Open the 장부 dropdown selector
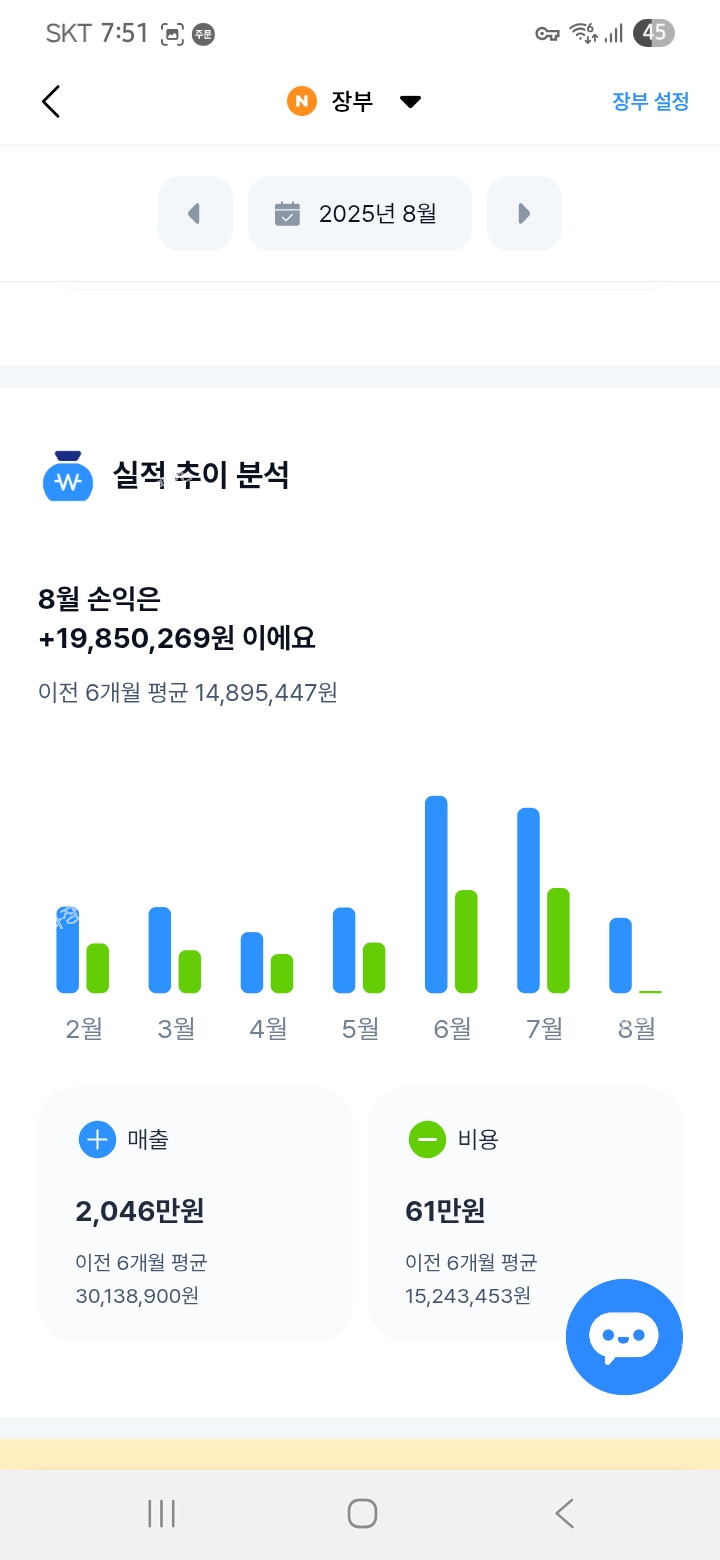The image size is (720, 1560). [x=356, y=101]
